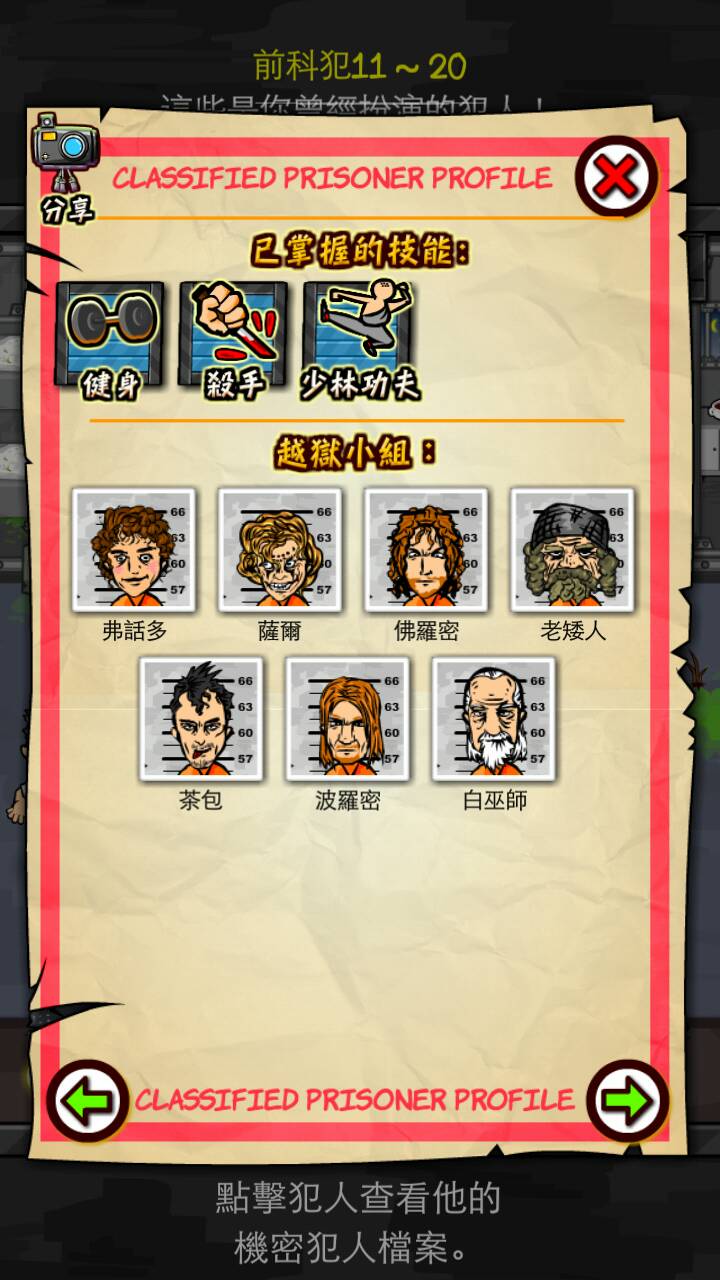View prisoner 波羅密's classified file

click(348, 718)
